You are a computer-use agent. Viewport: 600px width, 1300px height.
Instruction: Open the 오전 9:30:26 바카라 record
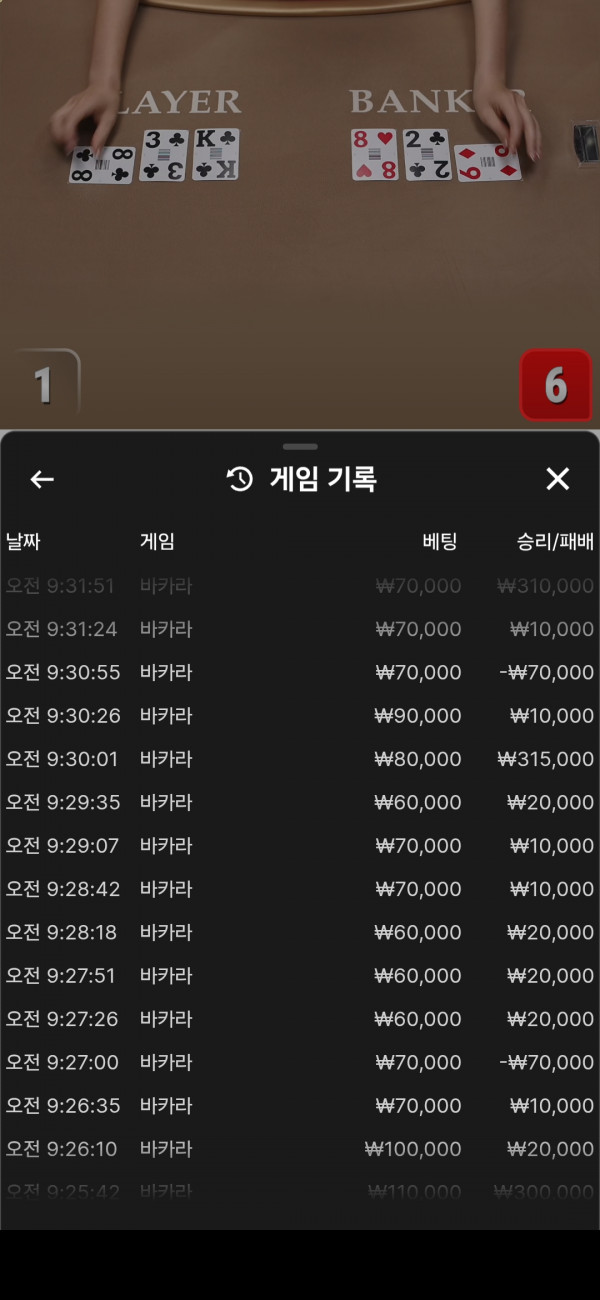tap(300, 716)
